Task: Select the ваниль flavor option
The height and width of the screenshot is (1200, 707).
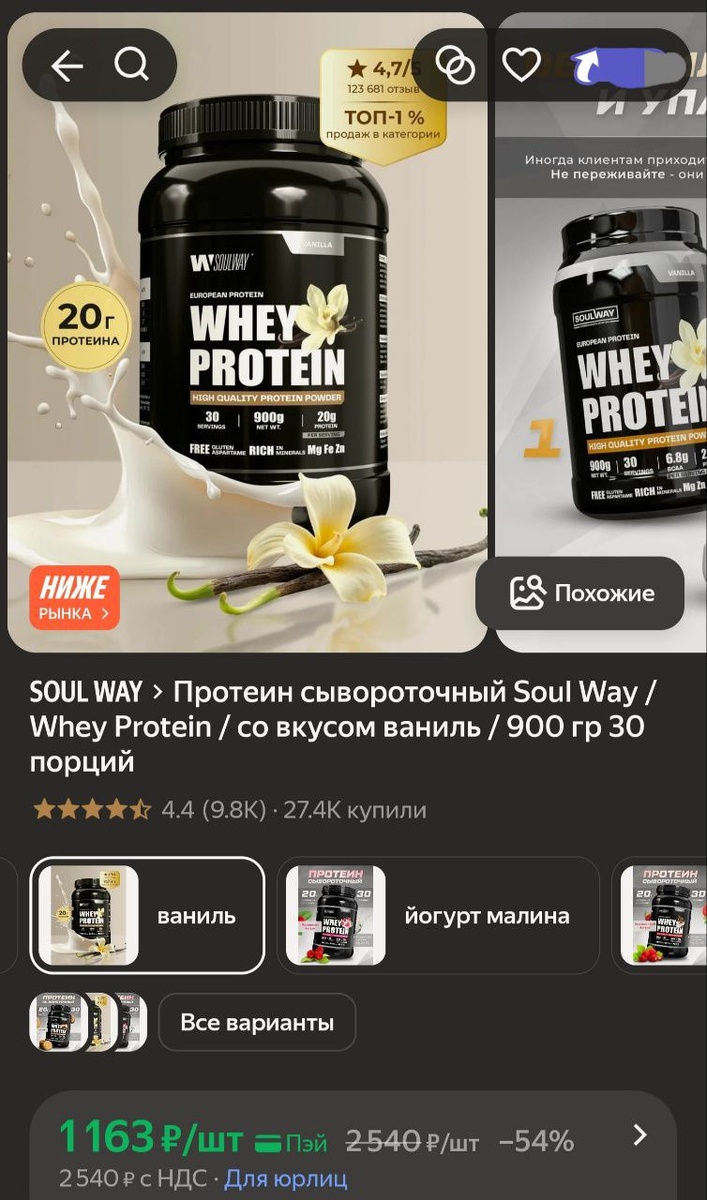Action: pyautogui.click(x=147, y=915)
